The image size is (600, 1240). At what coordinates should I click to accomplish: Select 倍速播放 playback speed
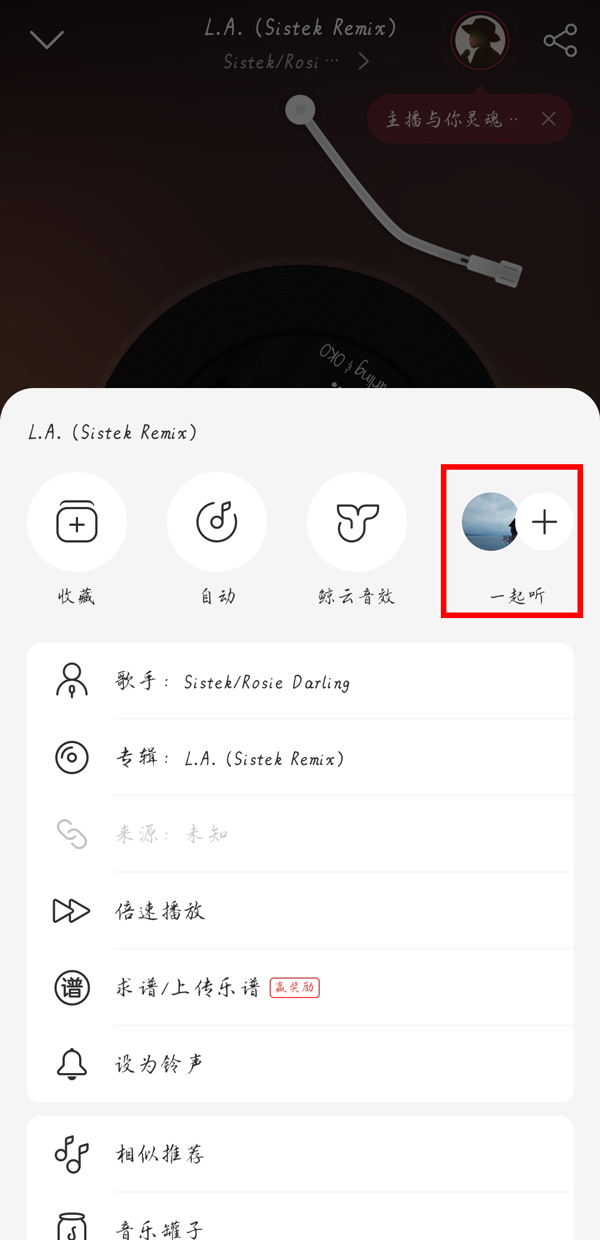point(300,911)
